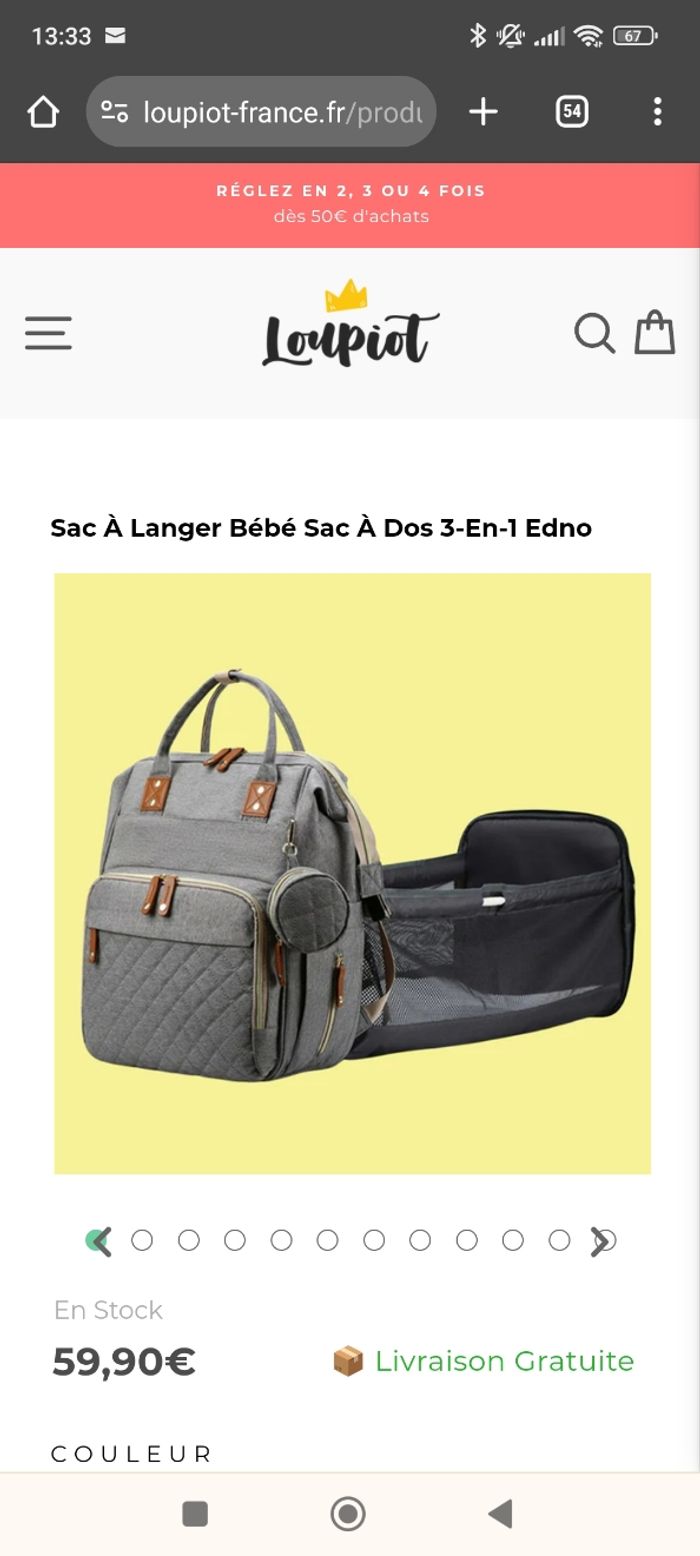Show the previous product image

click(101, 1241)
